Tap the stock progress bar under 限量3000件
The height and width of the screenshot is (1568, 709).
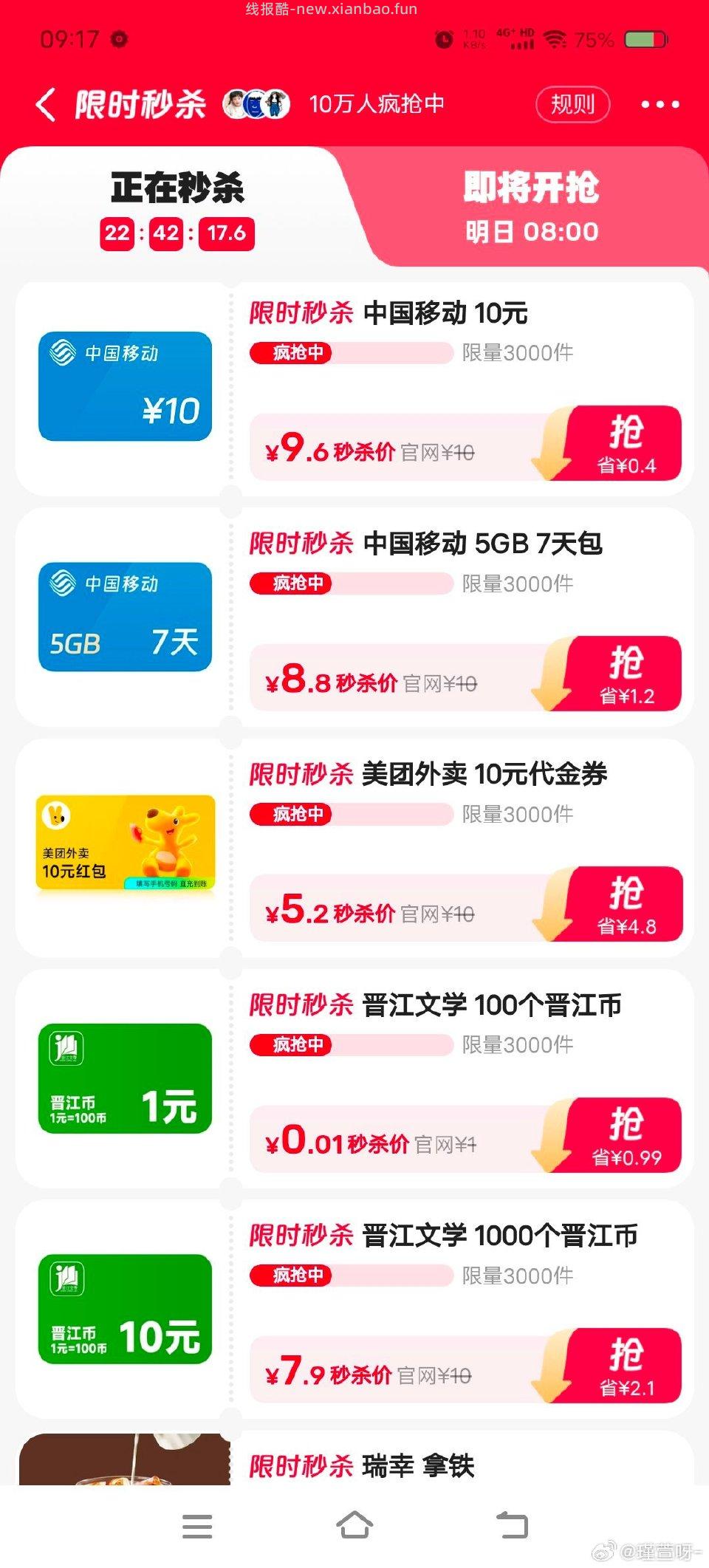384,353
